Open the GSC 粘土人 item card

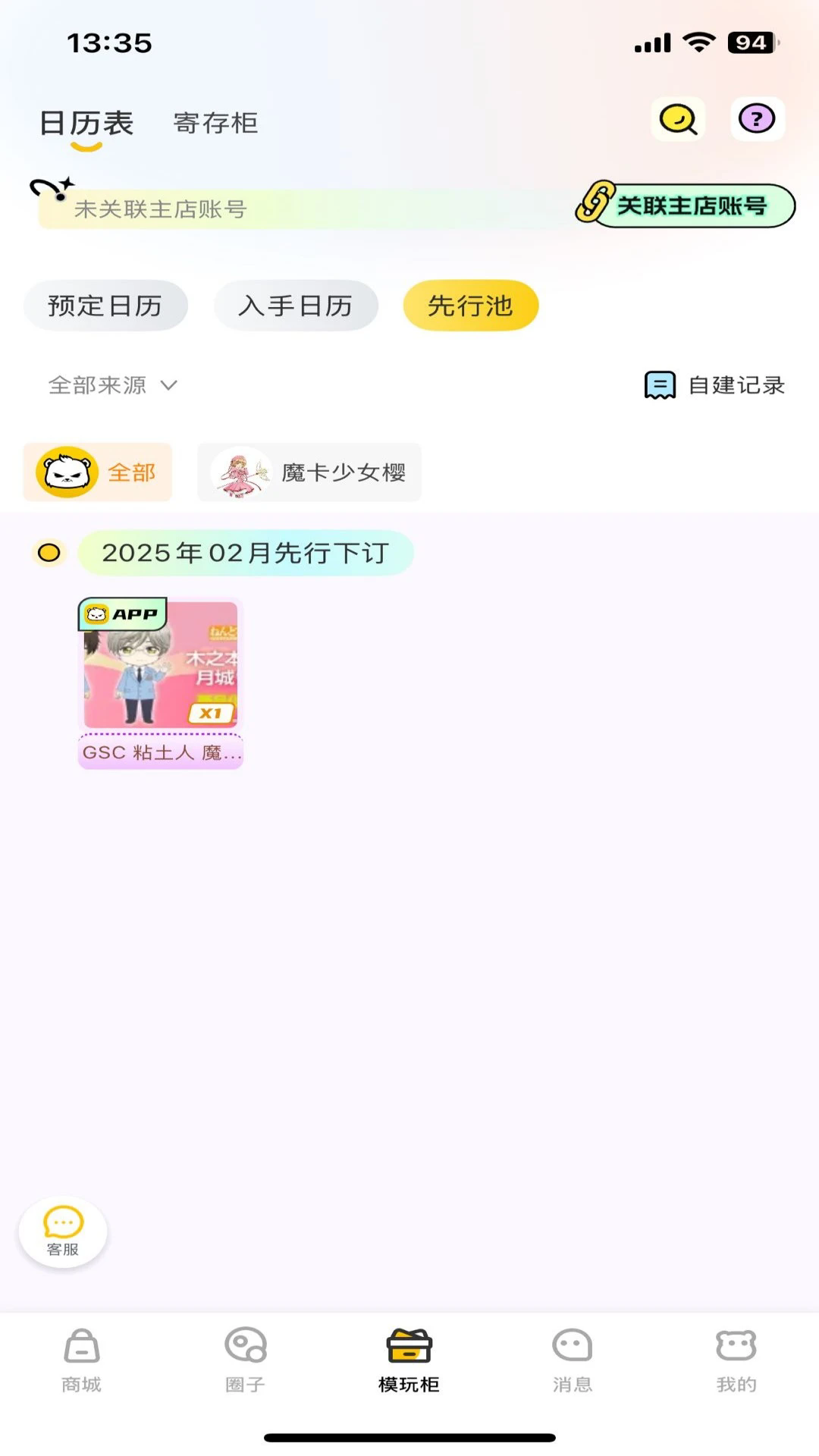tap(161, 681)
